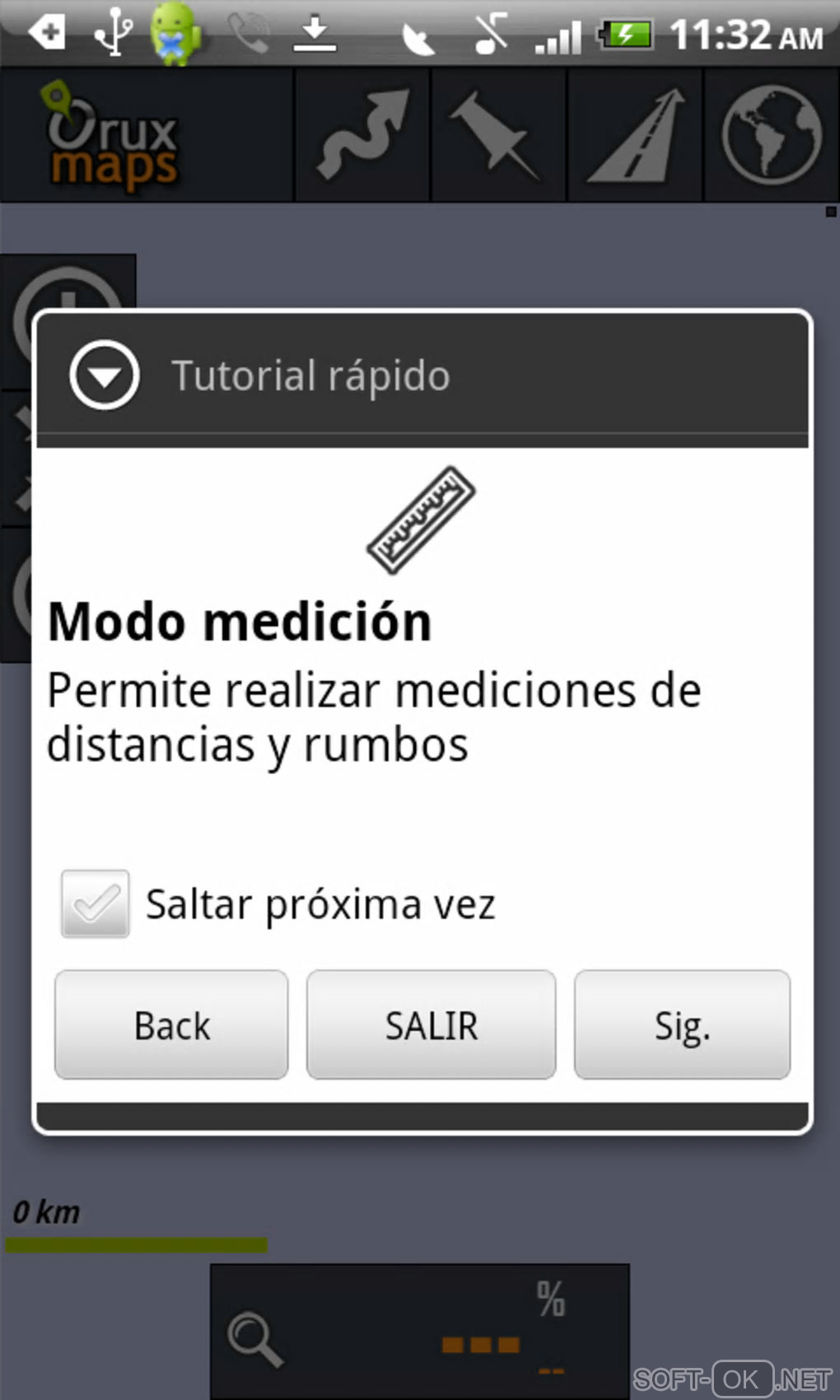Open the waypoints pushpin menu
This screenshot has width=840, height=1400.
tap(498, 135)
